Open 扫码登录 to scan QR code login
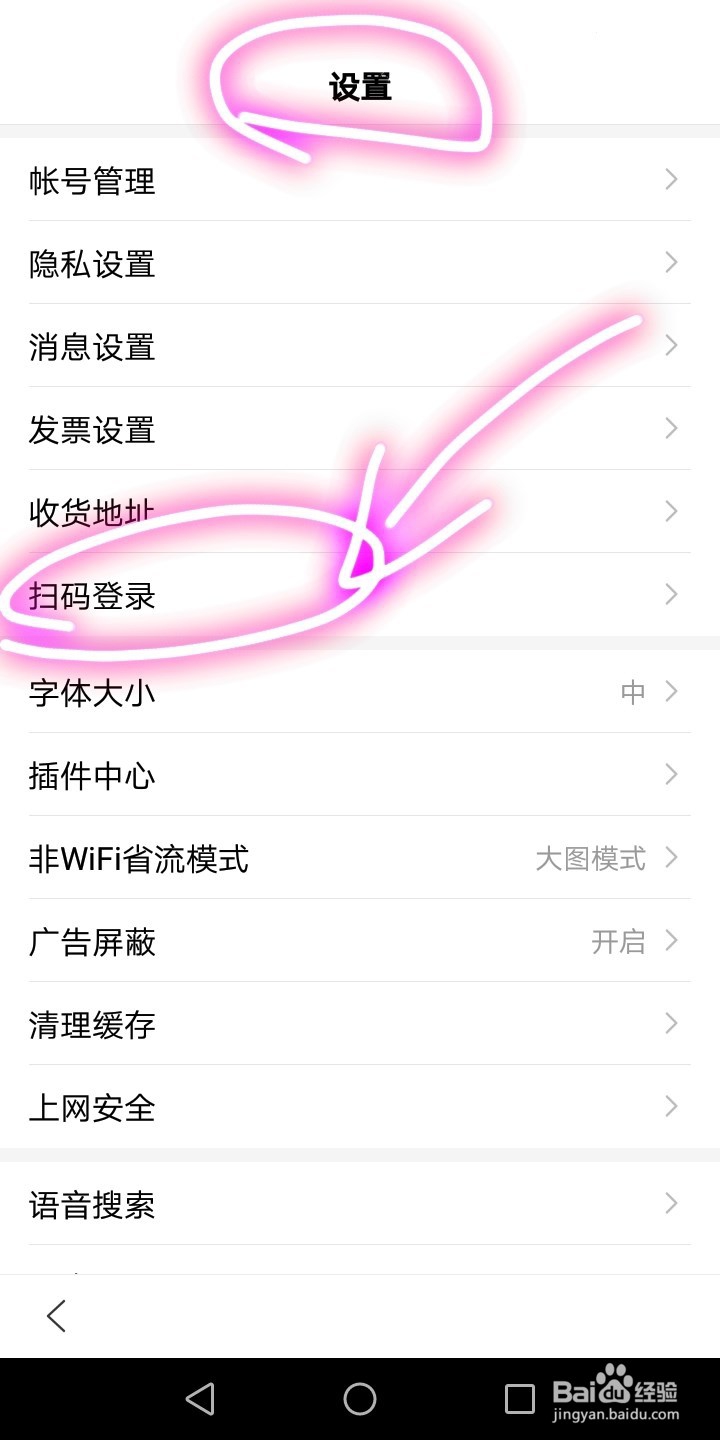This screenshot has width=720, height=1440. 92,595
